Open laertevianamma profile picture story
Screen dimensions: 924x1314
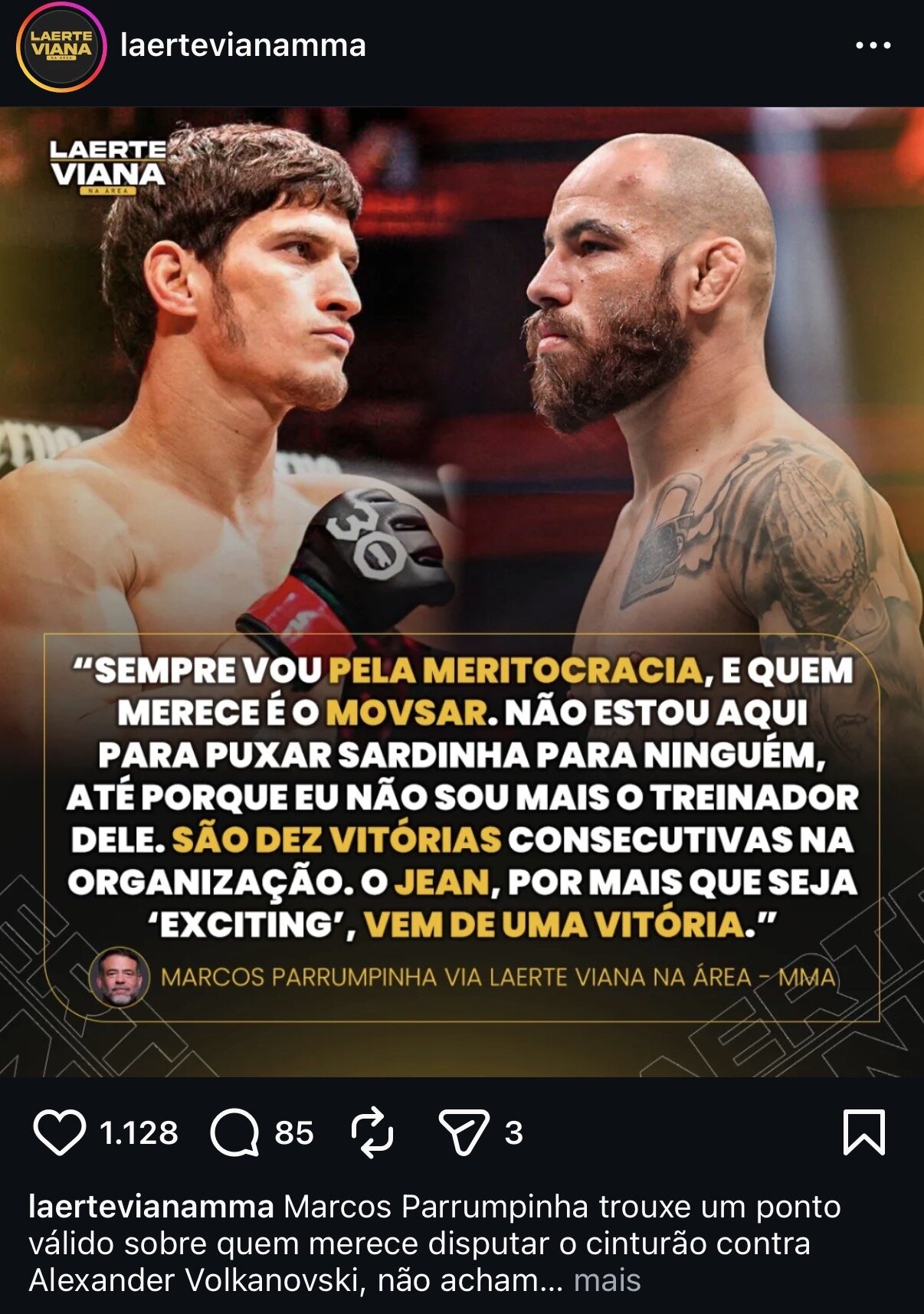click(61, 47)
